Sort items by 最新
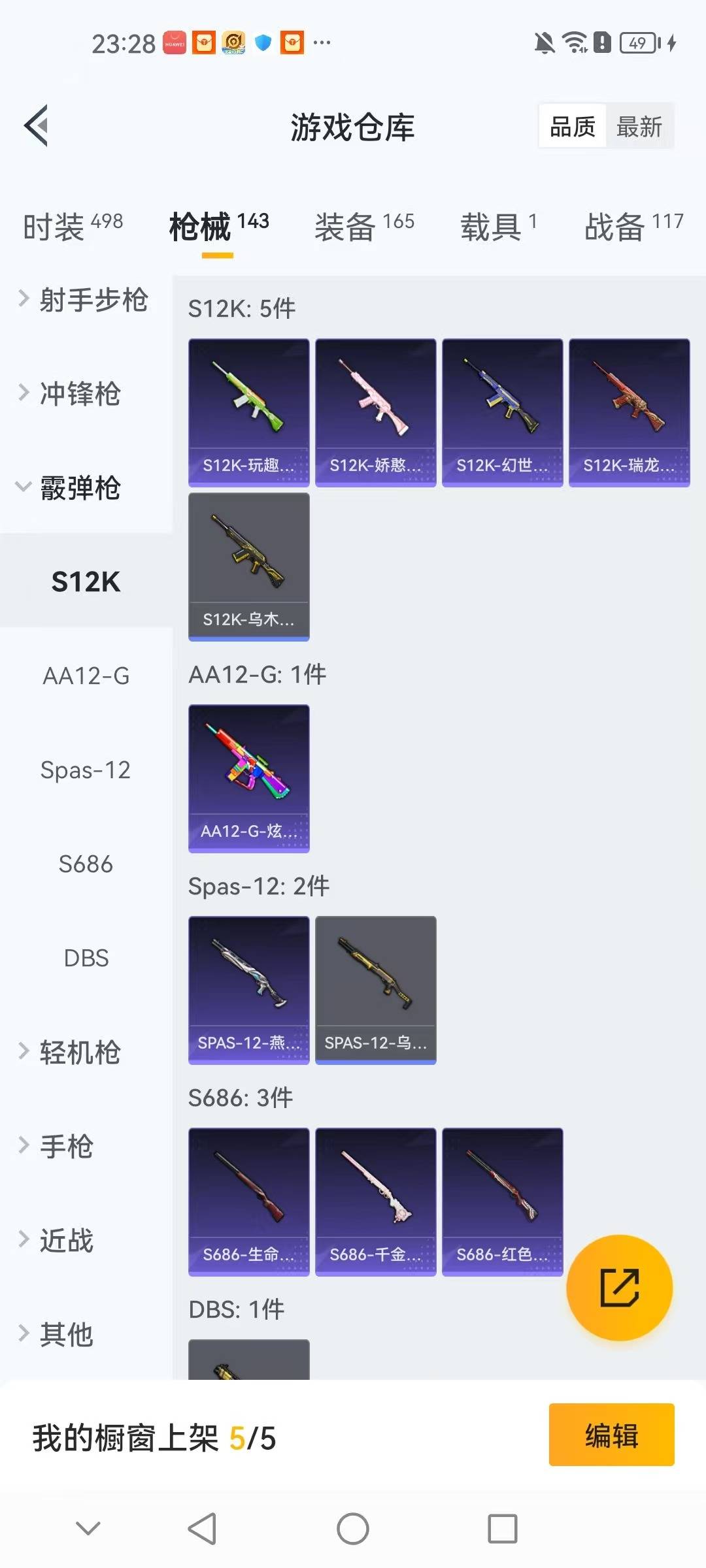This screenshot has width=706, height=1568. point(639,127)
